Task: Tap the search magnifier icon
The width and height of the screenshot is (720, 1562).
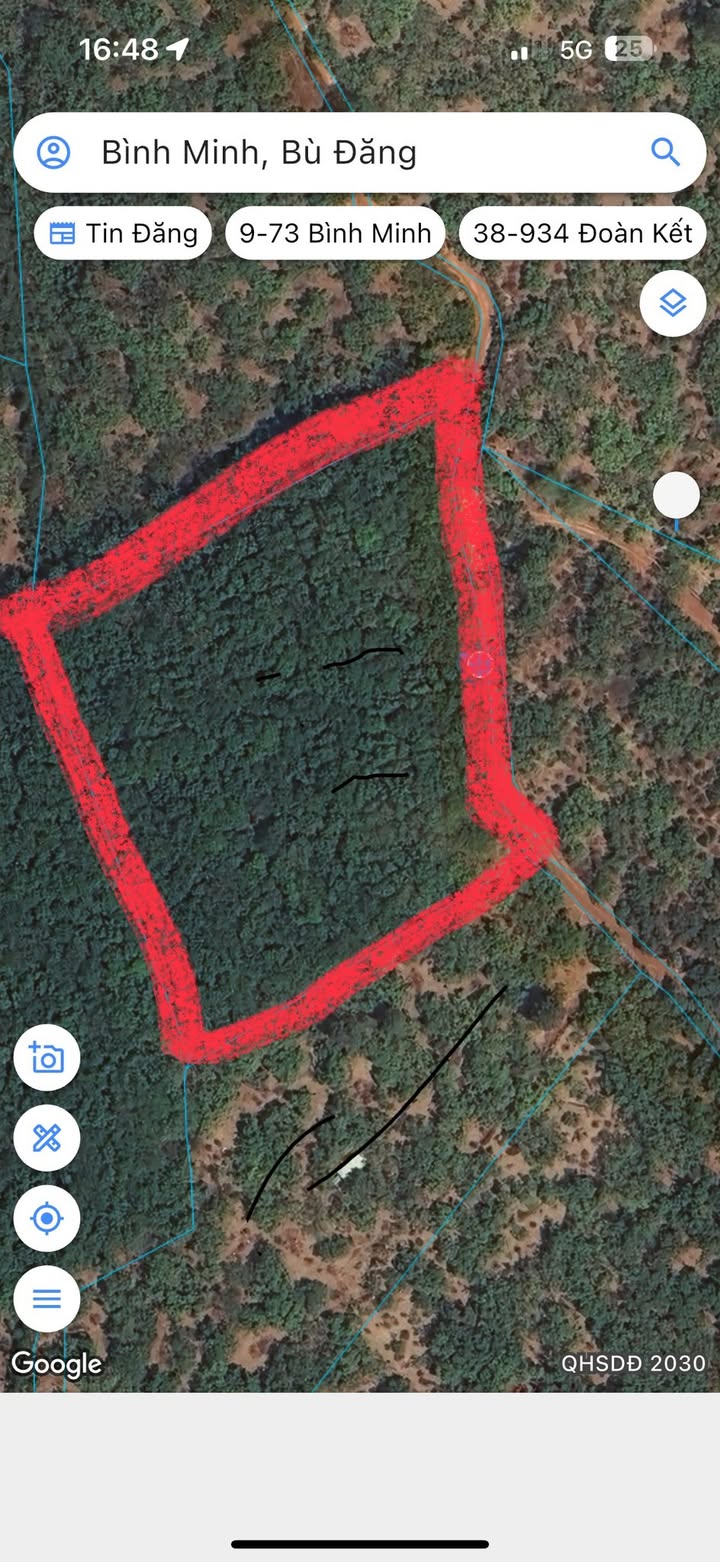Action: point(665,152)
